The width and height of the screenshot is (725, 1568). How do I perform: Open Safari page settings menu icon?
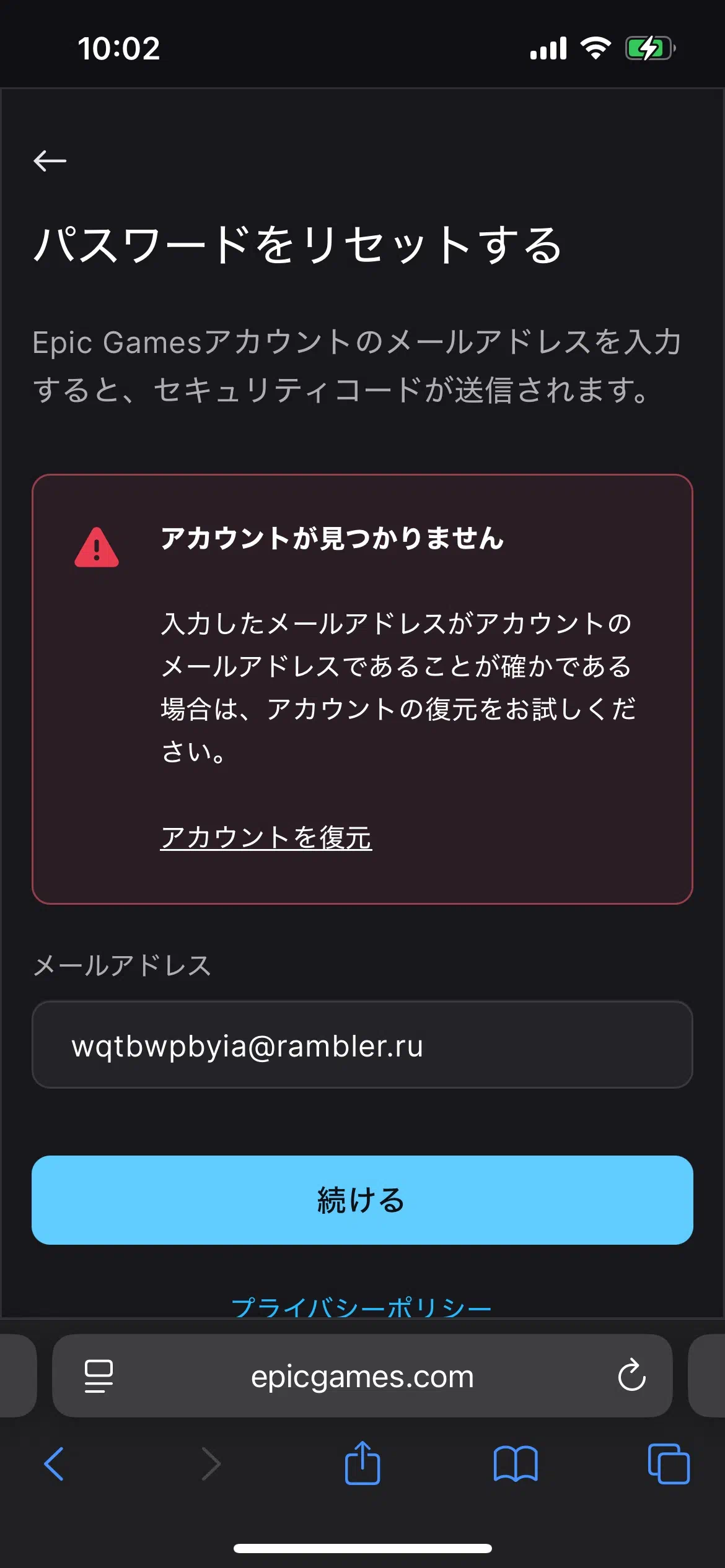99,1376
